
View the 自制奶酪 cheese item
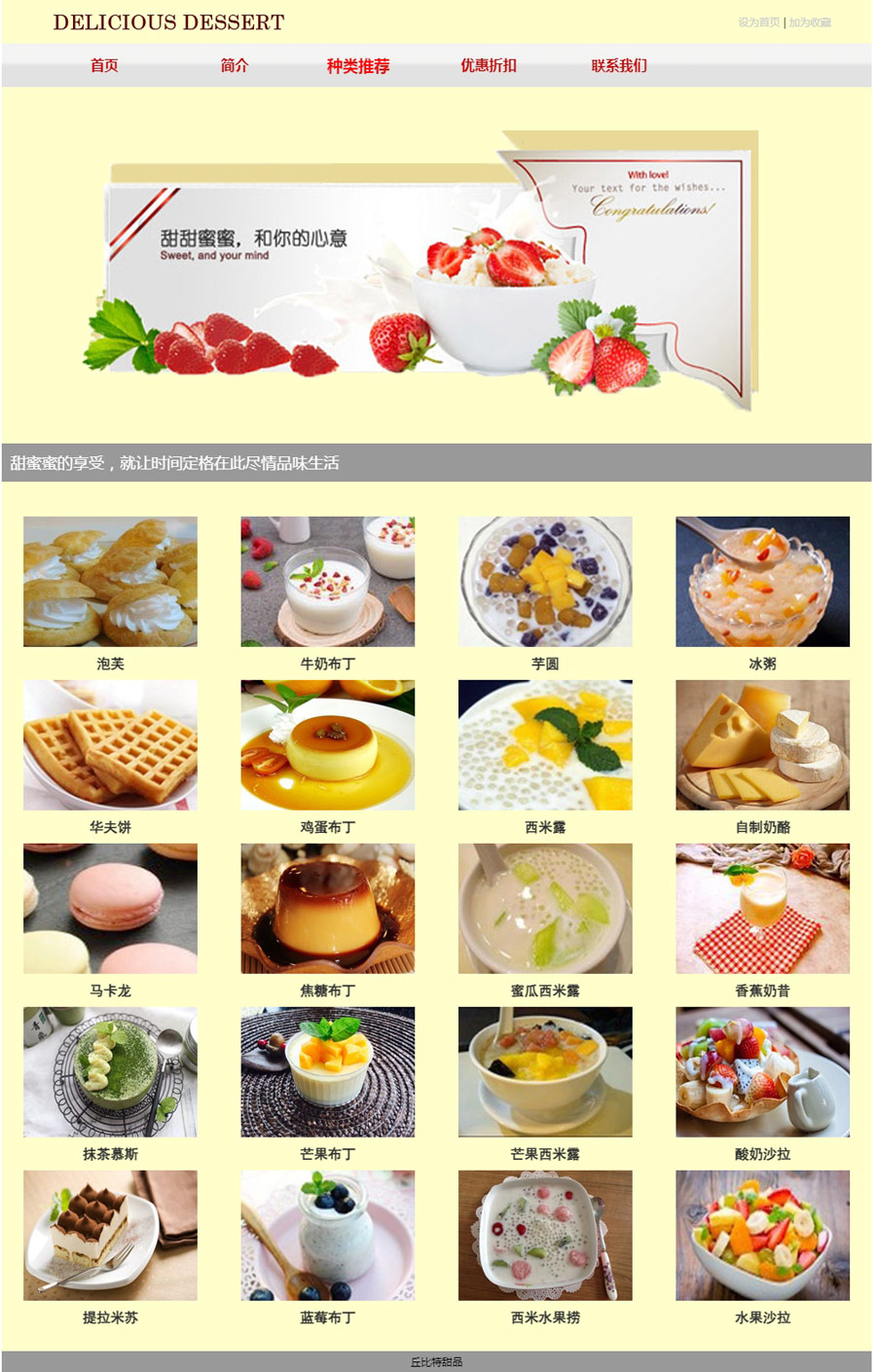point(762,745)
